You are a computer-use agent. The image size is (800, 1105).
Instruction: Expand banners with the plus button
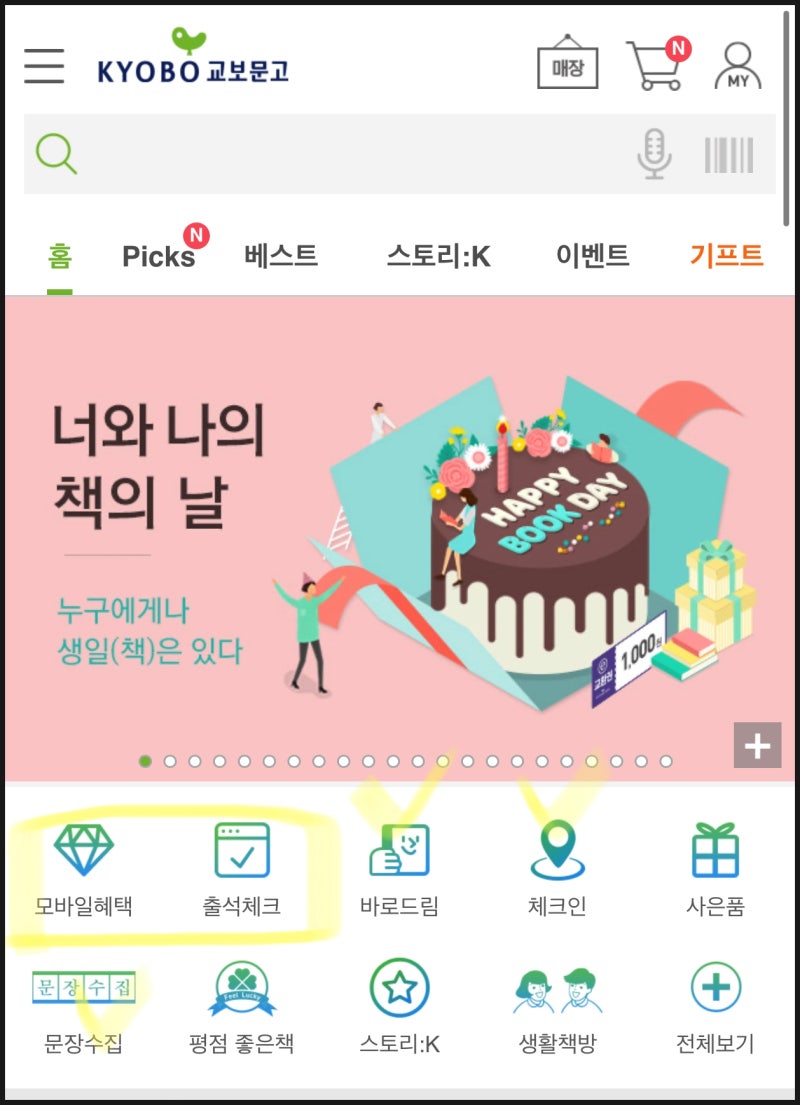coord(757,746)
